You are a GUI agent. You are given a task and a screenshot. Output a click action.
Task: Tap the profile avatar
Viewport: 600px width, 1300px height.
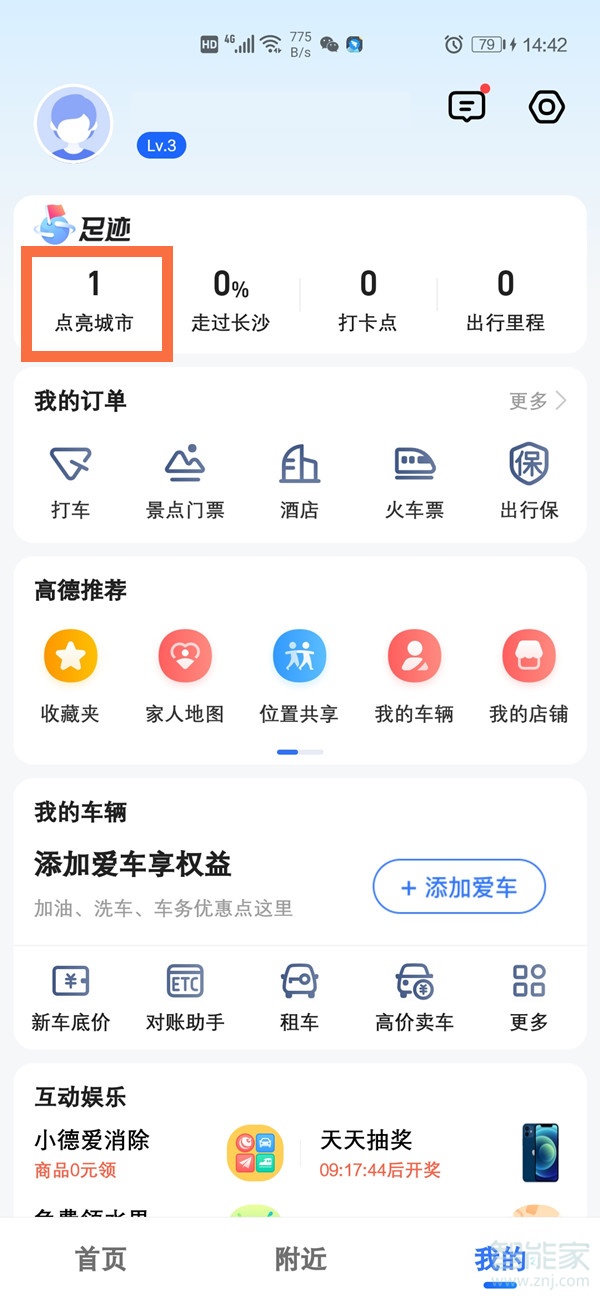(x=73, y=123)
